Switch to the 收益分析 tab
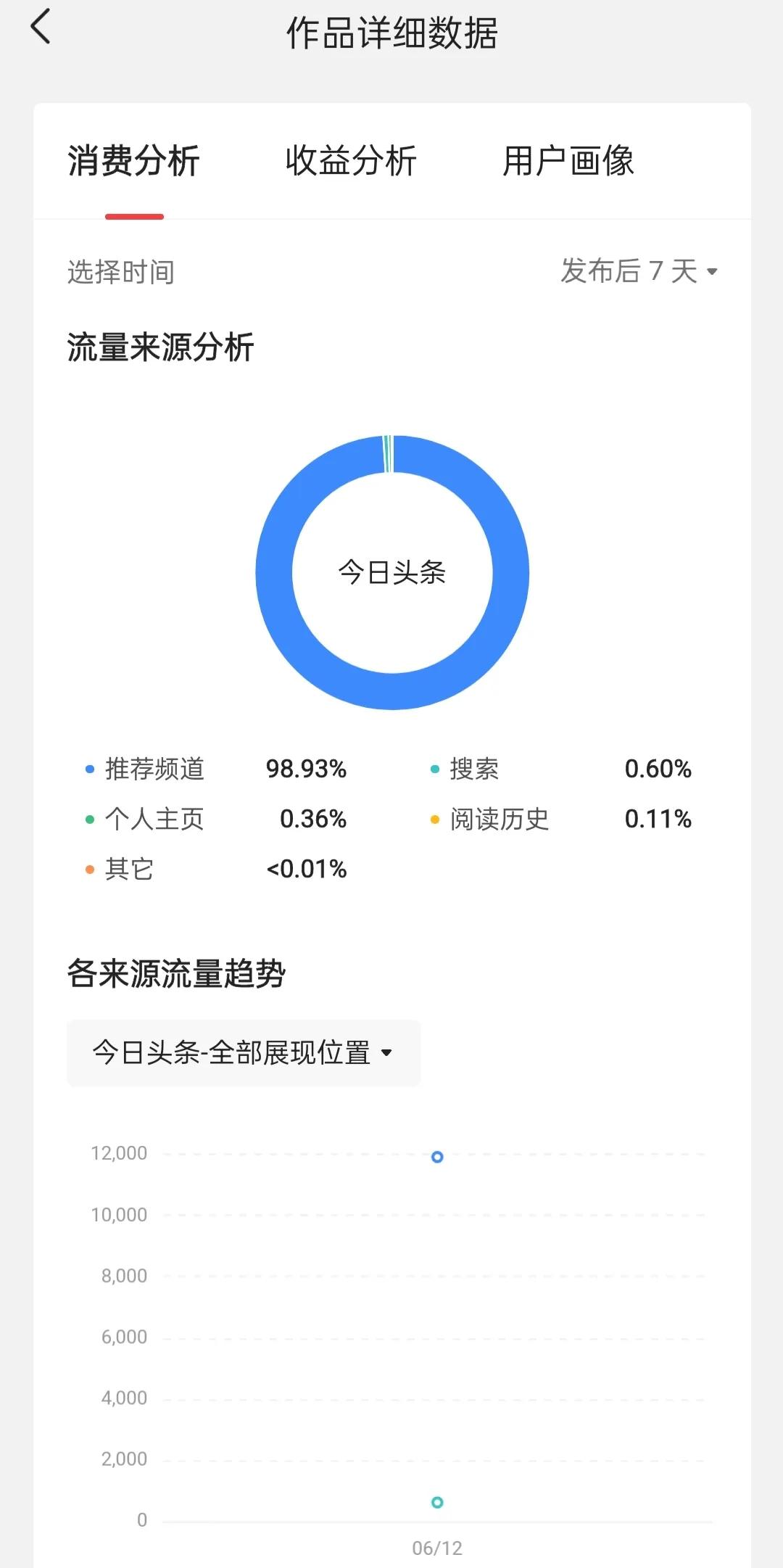The width and height of the screenshot is (783, 1568). (353, 162)
